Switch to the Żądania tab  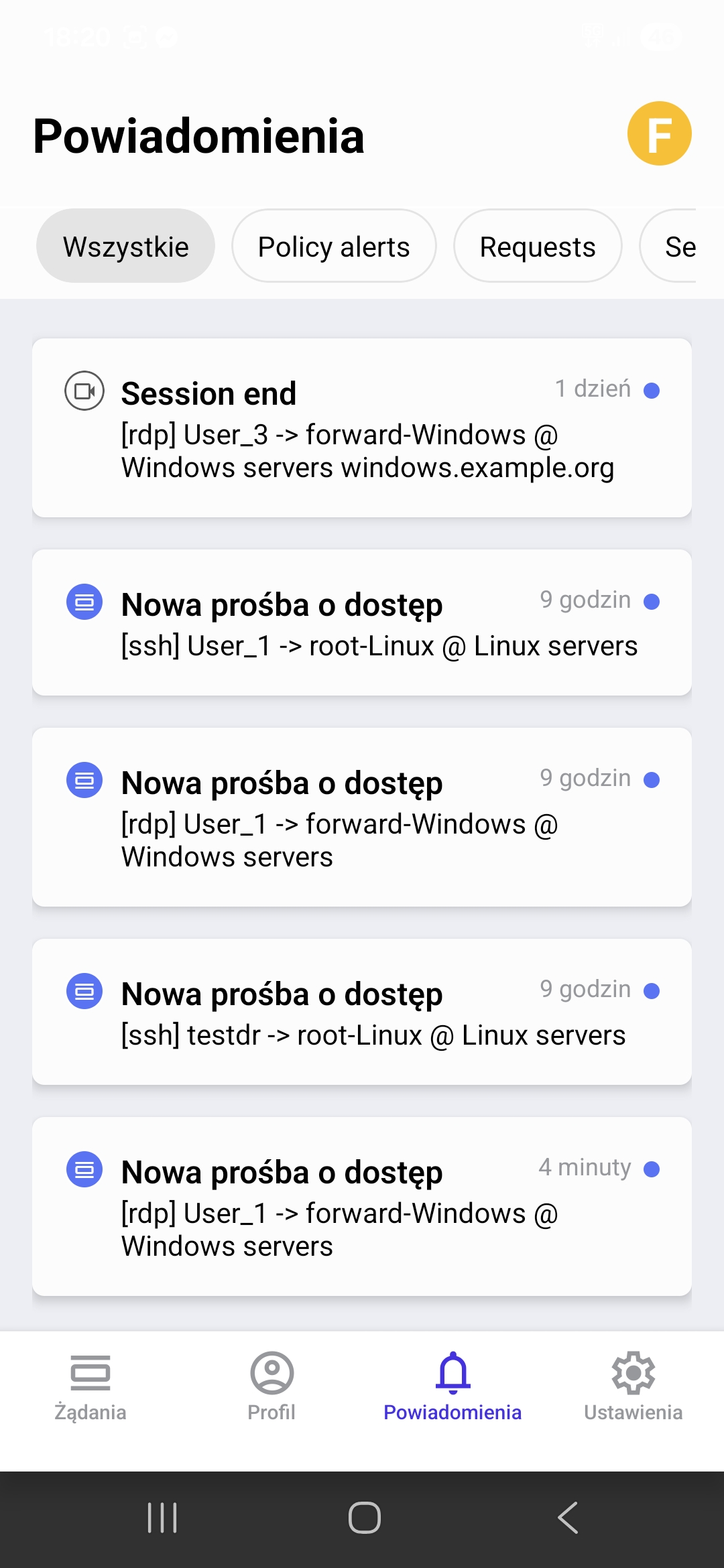90,1387
